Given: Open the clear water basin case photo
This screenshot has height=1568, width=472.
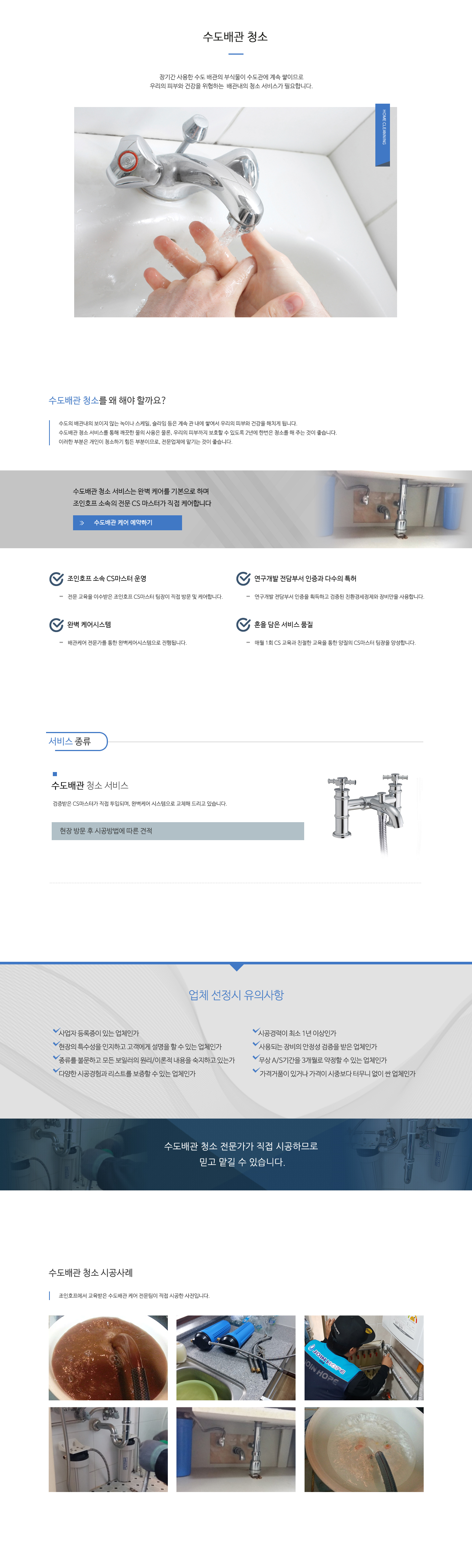Looking at the screenshot, I should tap(364, 1449).
